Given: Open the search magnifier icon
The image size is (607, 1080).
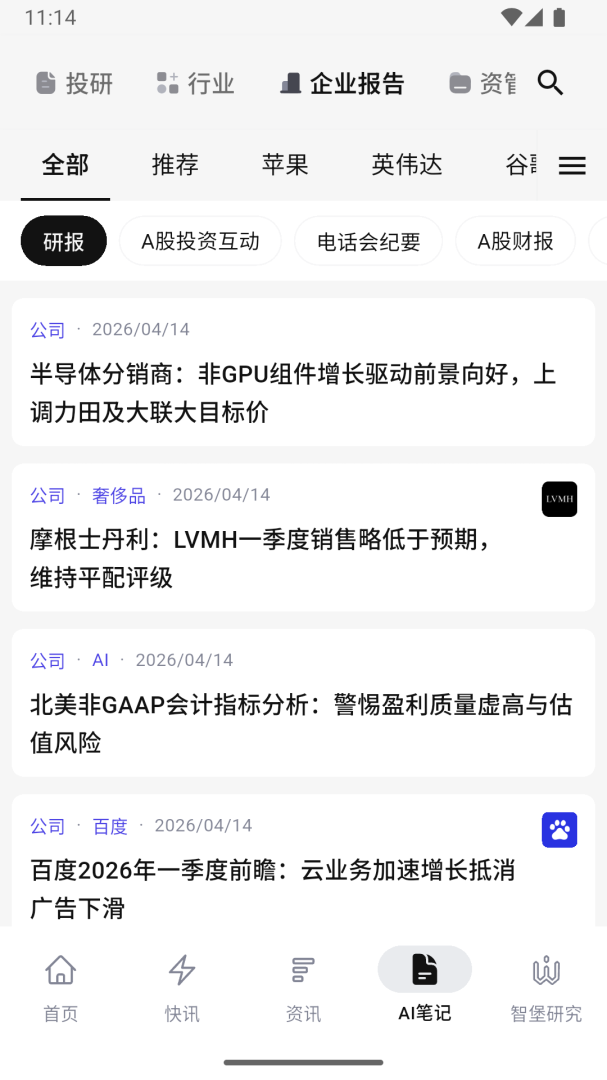Looking at the screenshot, I should click(550, 83).
